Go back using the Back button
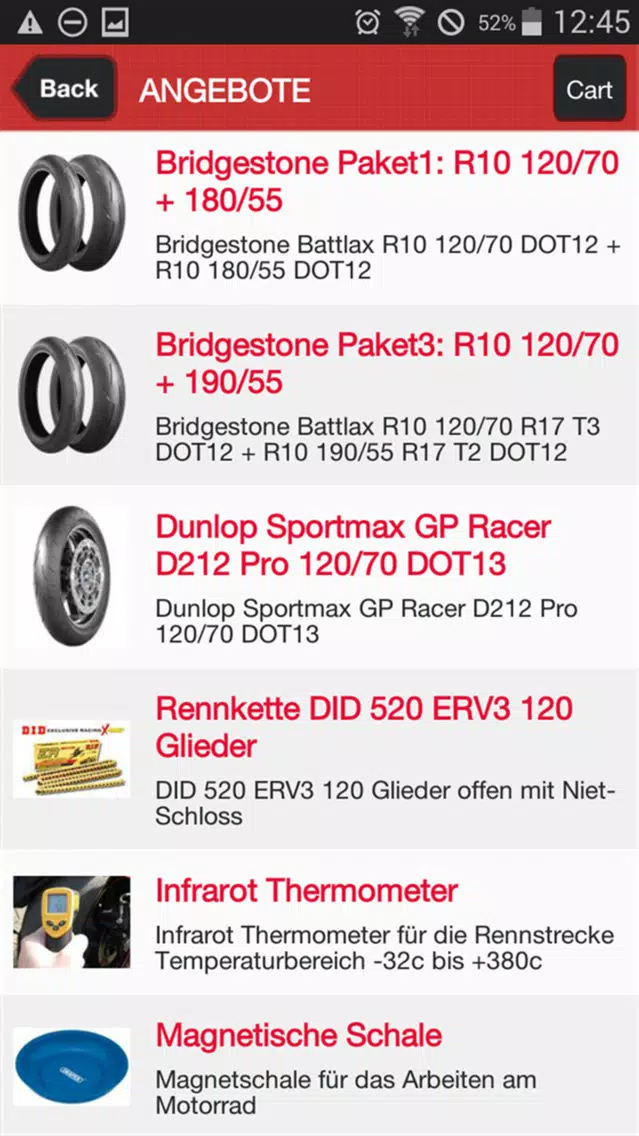The width and height of the screenshot is (639, 1136). coord(64,88)
